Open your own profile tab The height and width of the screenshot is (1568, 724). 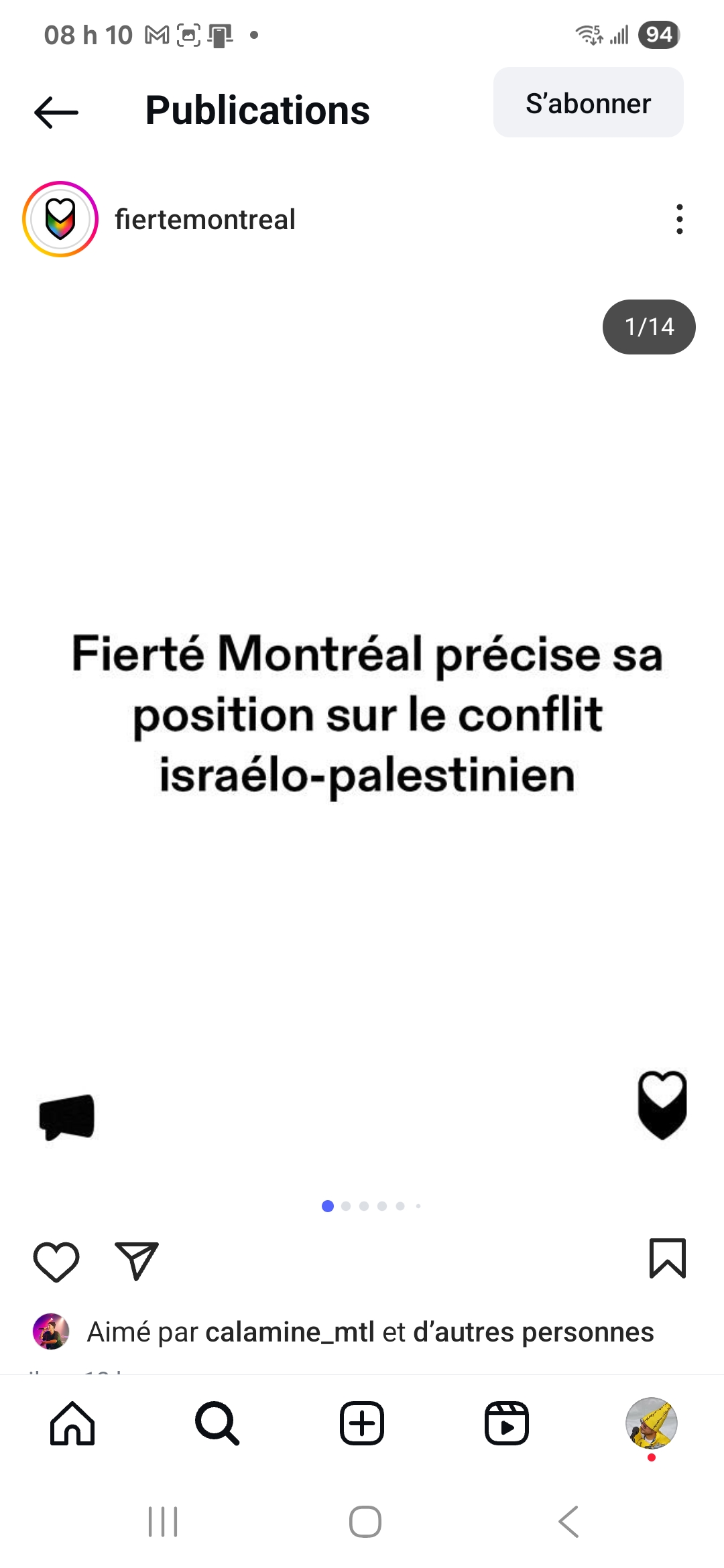[x=651, y=1423]
